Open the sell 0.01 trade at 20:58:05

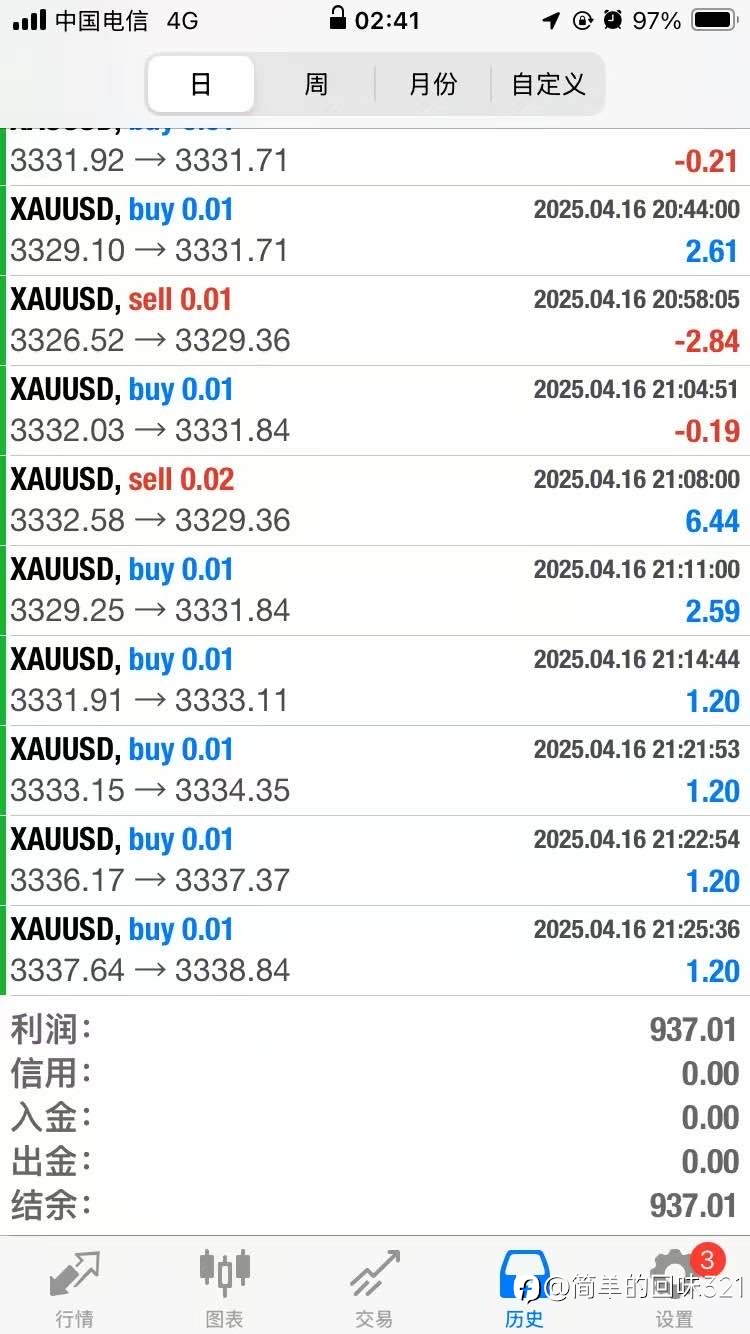375,320
